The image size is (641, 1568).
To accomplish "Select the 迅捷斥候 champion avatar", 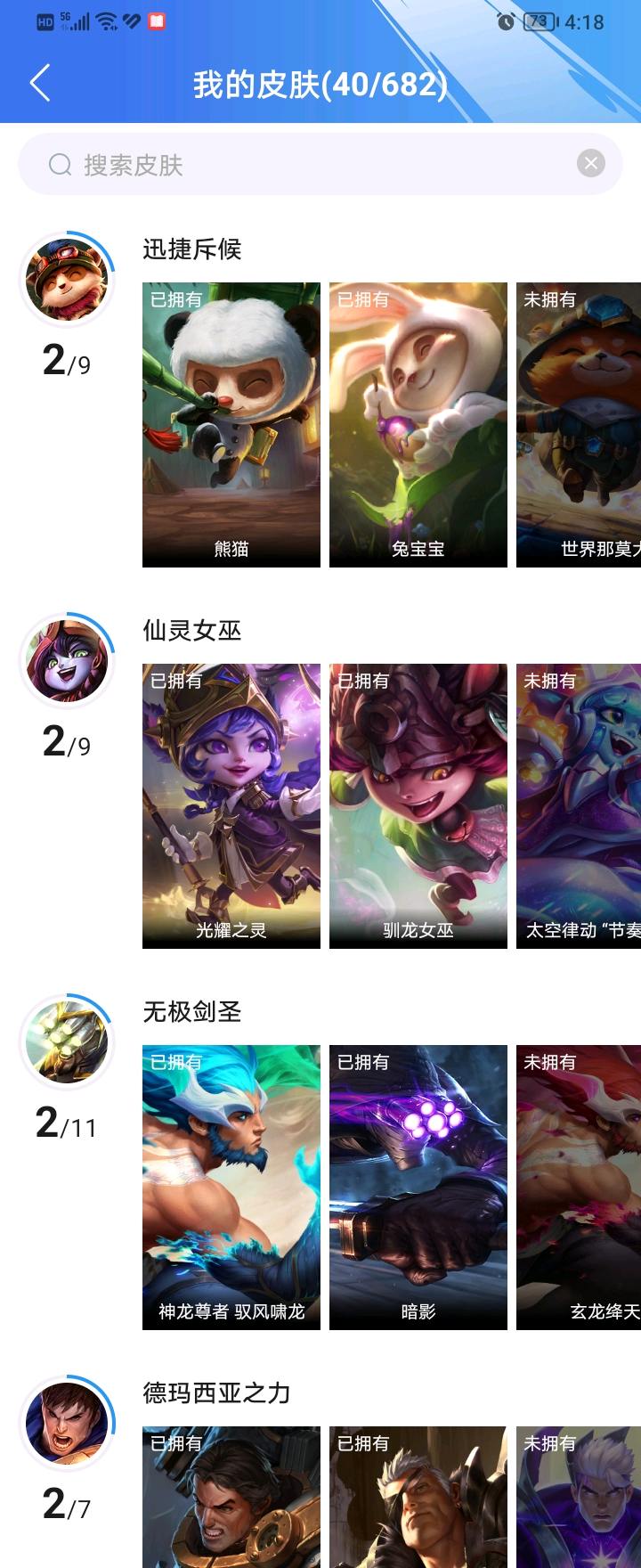I will (x=67, y=280).
